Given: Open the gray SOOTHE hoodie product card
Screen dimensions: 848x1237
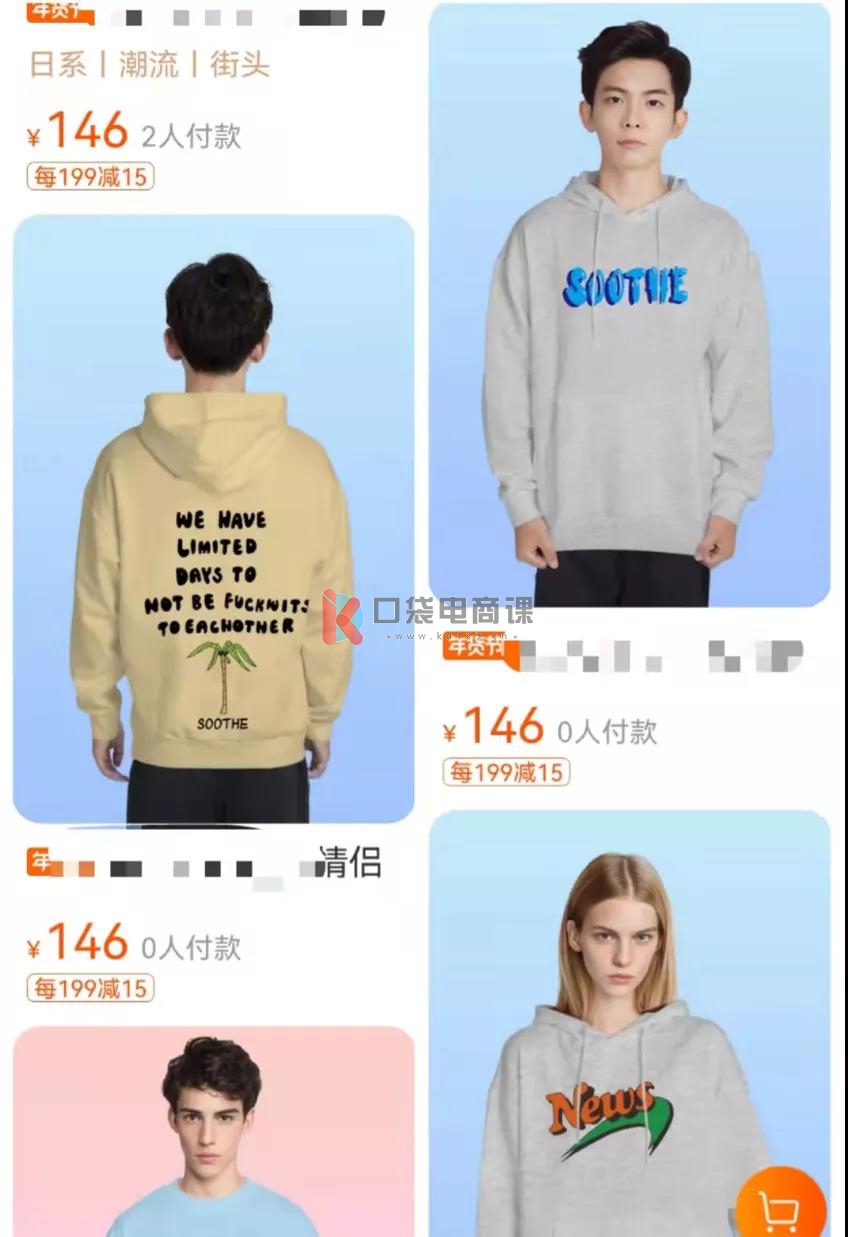Looking at the screenshot, I should [629, 304].
